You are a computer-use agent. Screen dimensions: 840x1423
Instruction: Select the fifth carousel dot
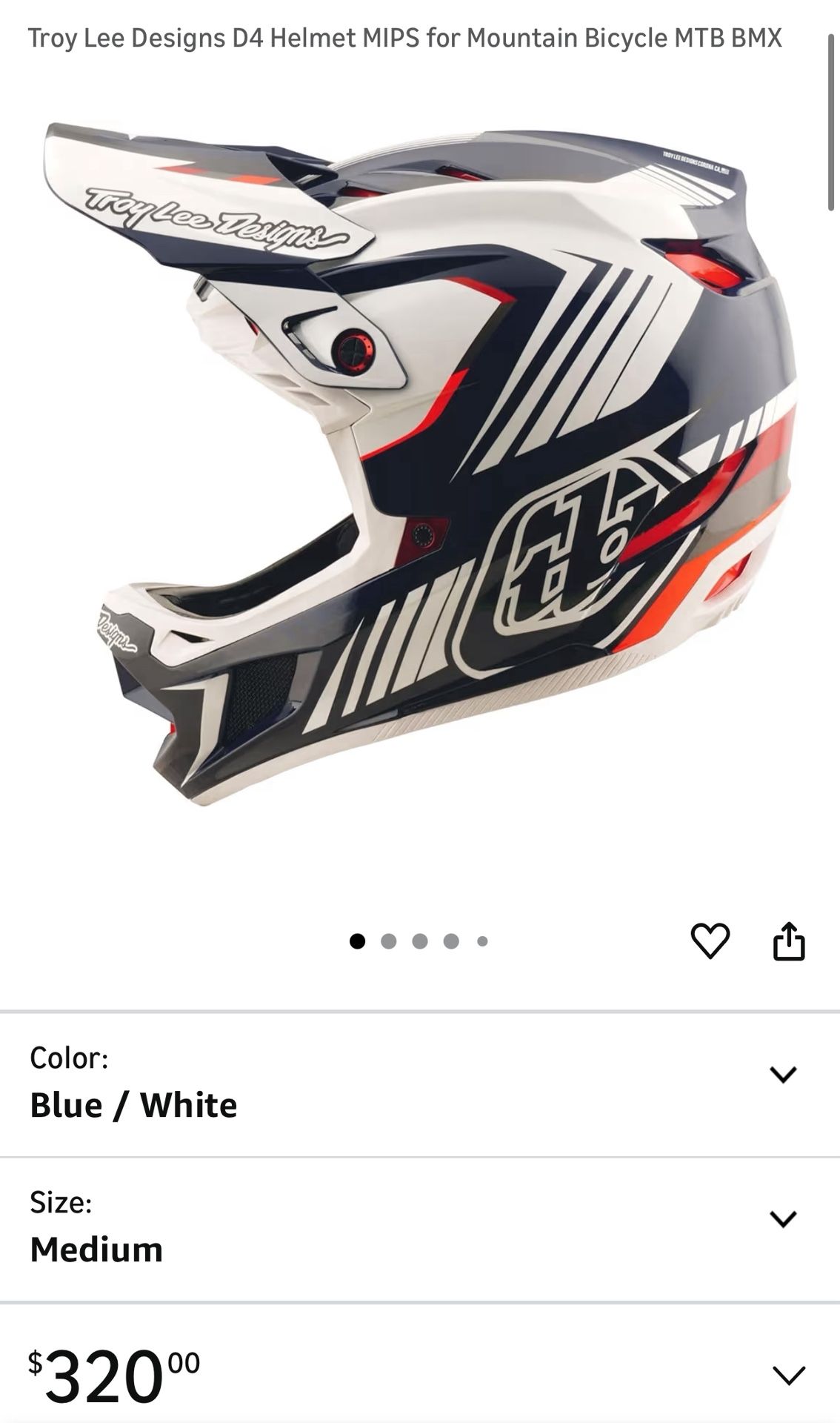[482, 940]
